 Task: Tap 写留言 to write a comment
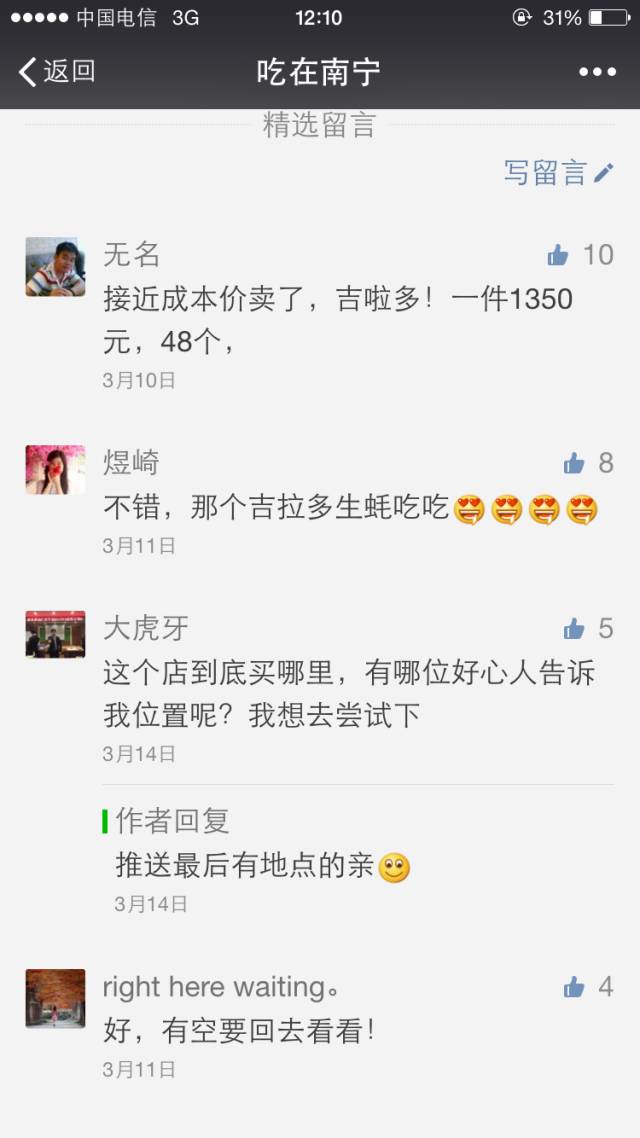pos(557,173)
